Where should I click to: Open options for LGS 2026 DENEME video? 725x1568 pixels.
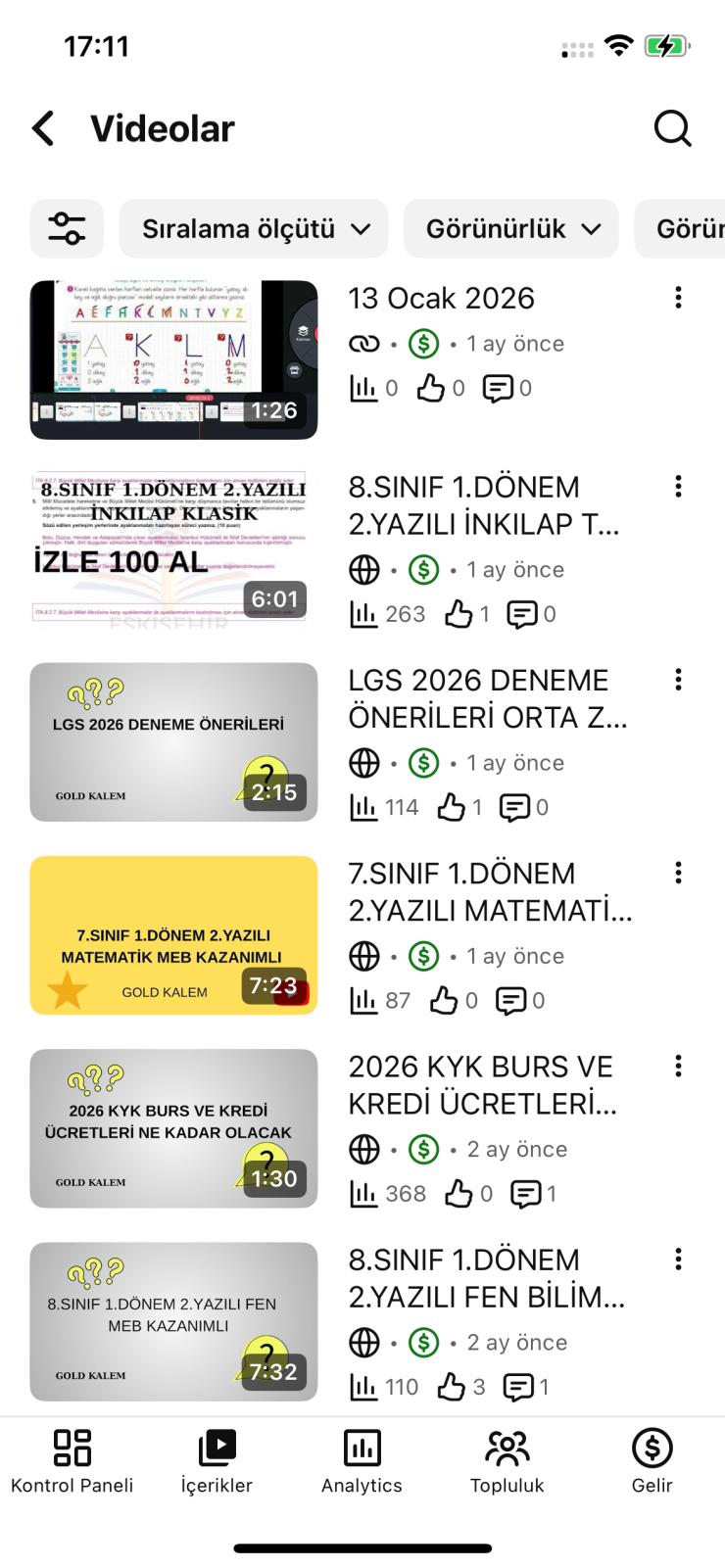[678, 680]
